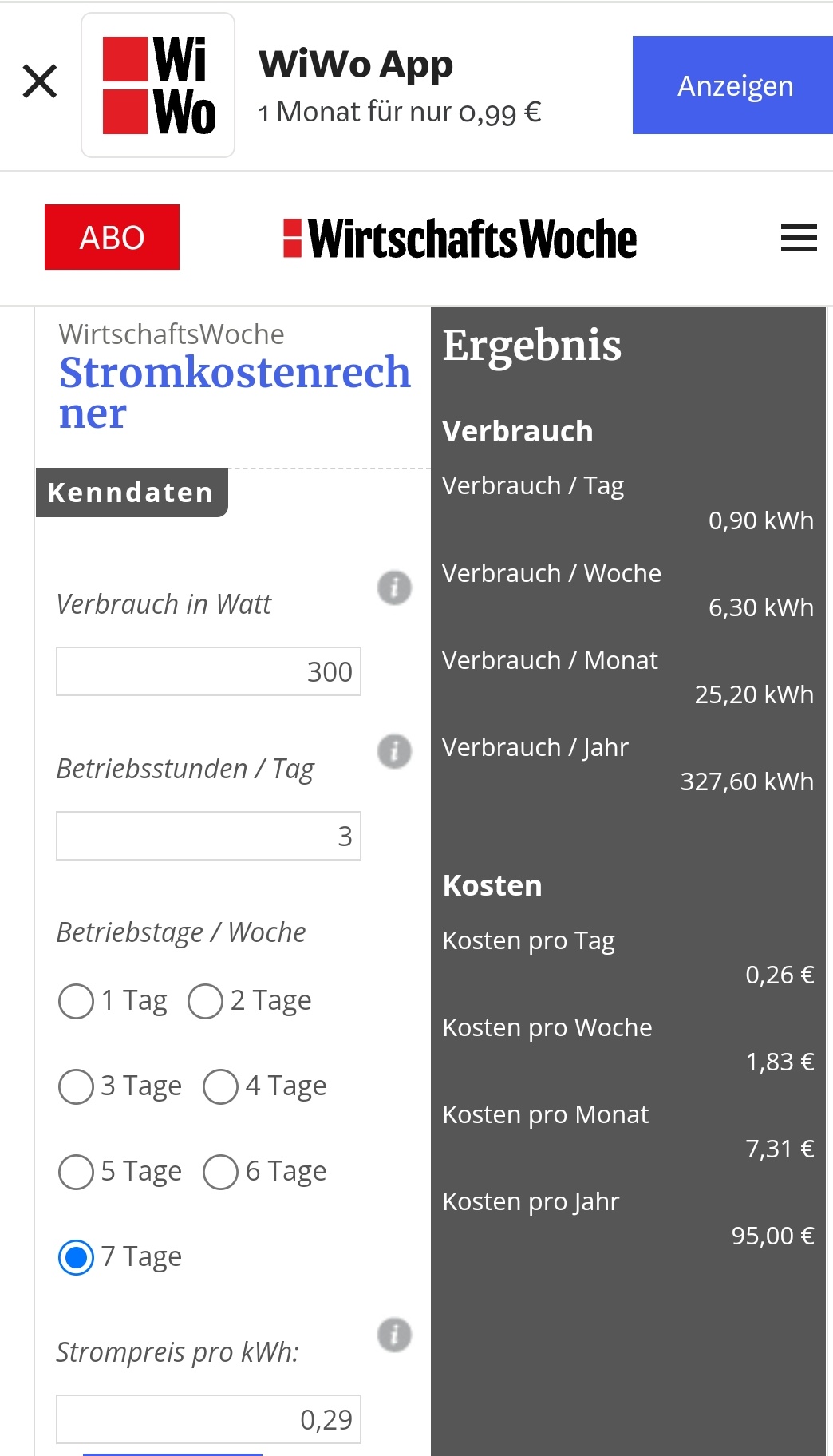Edit the Betriebsstunden / Tag field

point(208,836)
